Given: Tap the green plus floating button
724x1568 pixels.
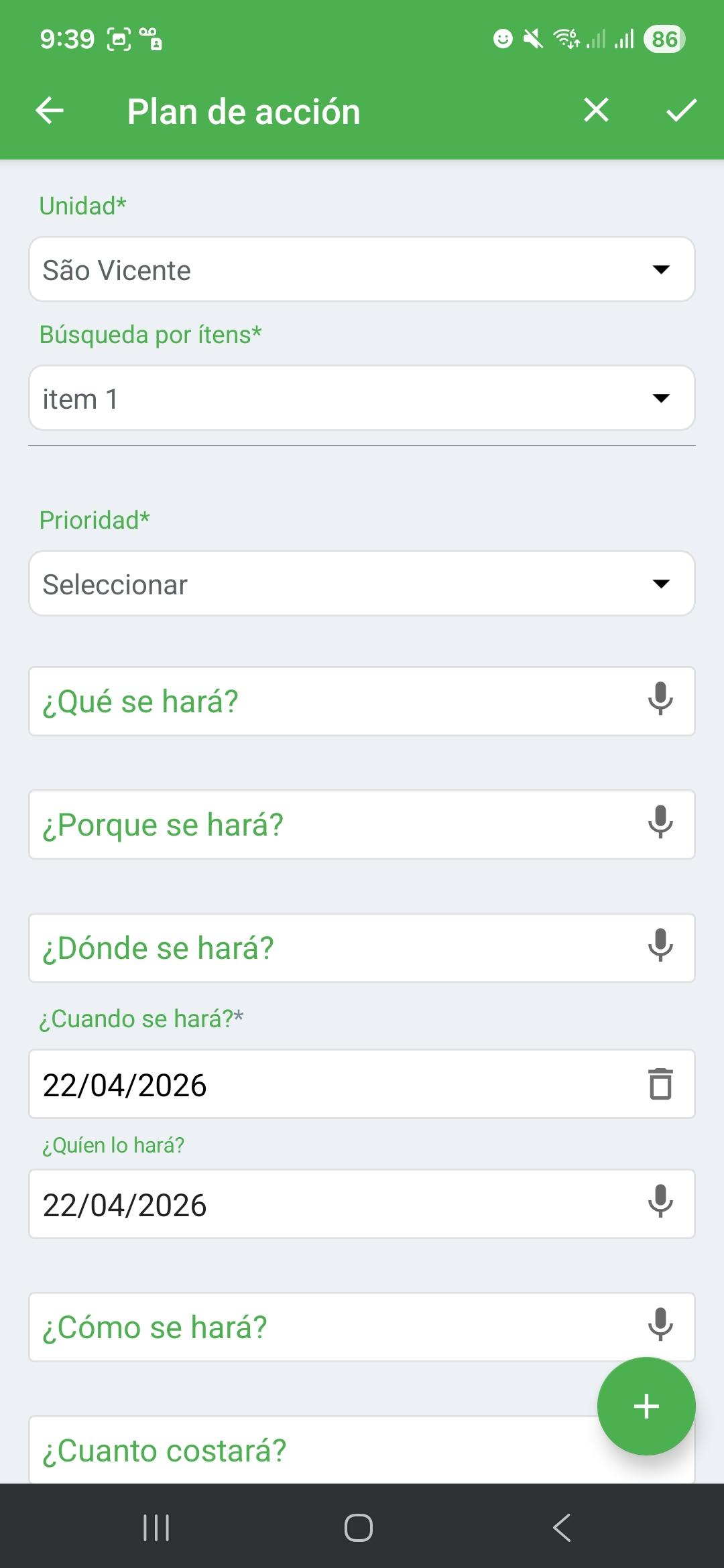Looking at the screenshot, I should pos(646,1406).
